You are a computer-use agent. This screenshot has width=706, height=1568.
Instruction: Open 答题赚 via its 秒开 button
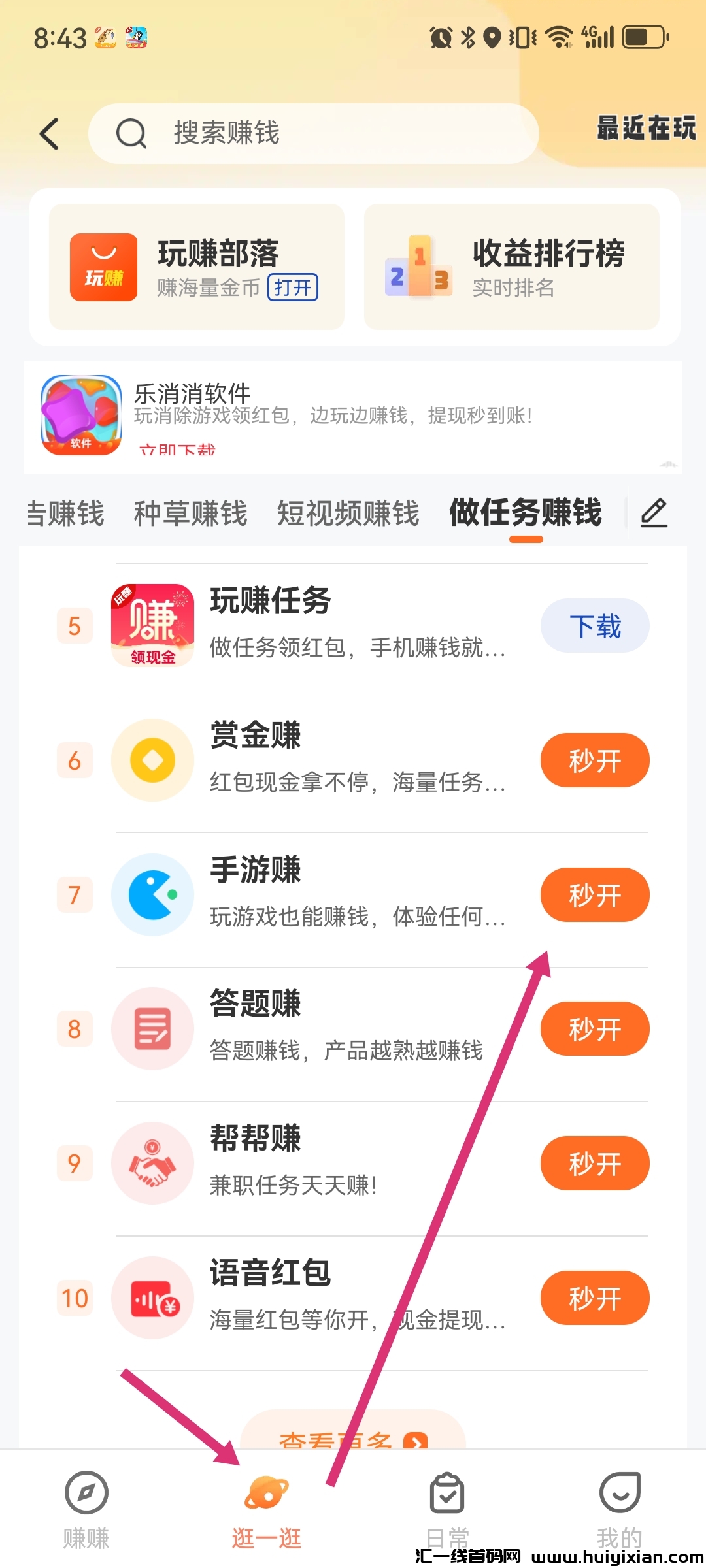coord(594,1029)
